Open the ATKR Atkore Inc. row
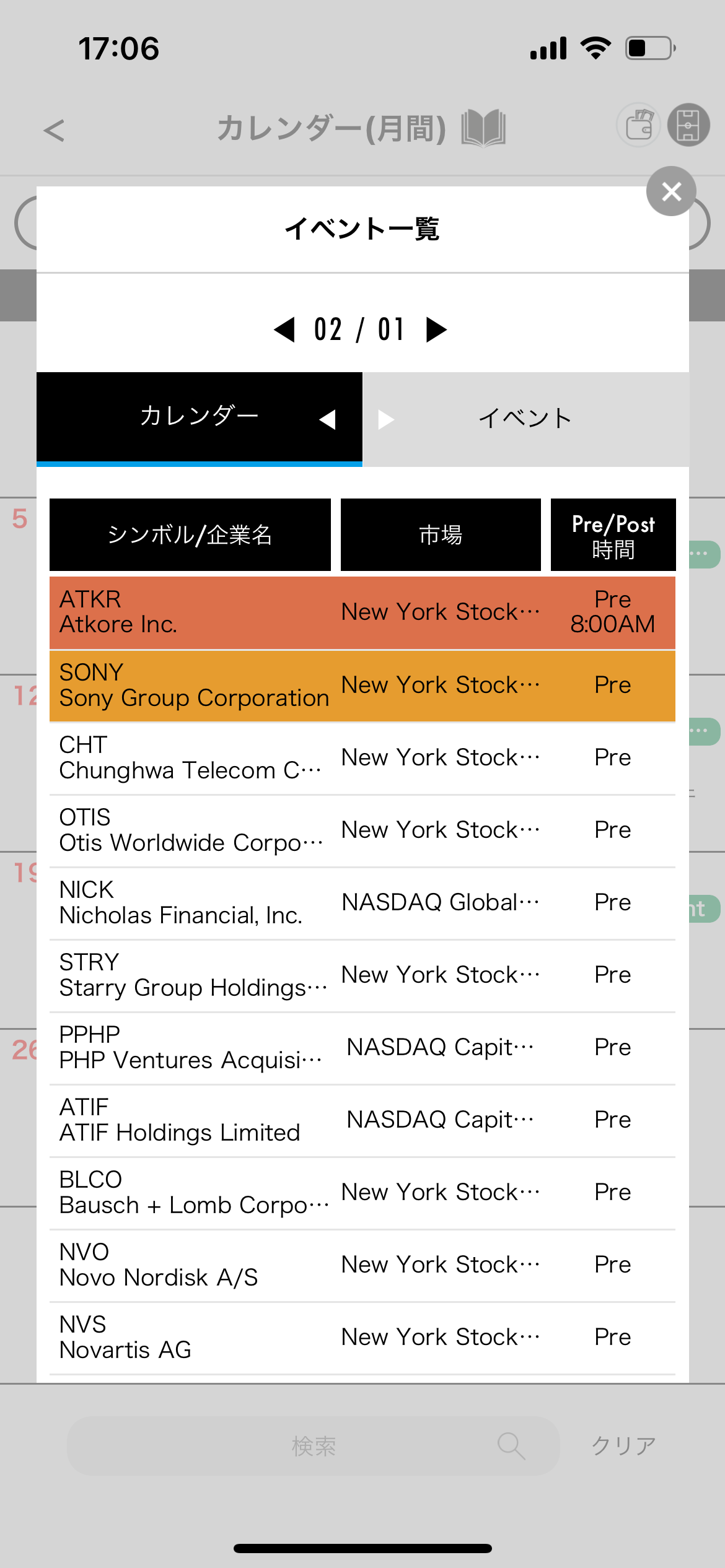The height and width of the screenshot is (1568, 725). 362,612
